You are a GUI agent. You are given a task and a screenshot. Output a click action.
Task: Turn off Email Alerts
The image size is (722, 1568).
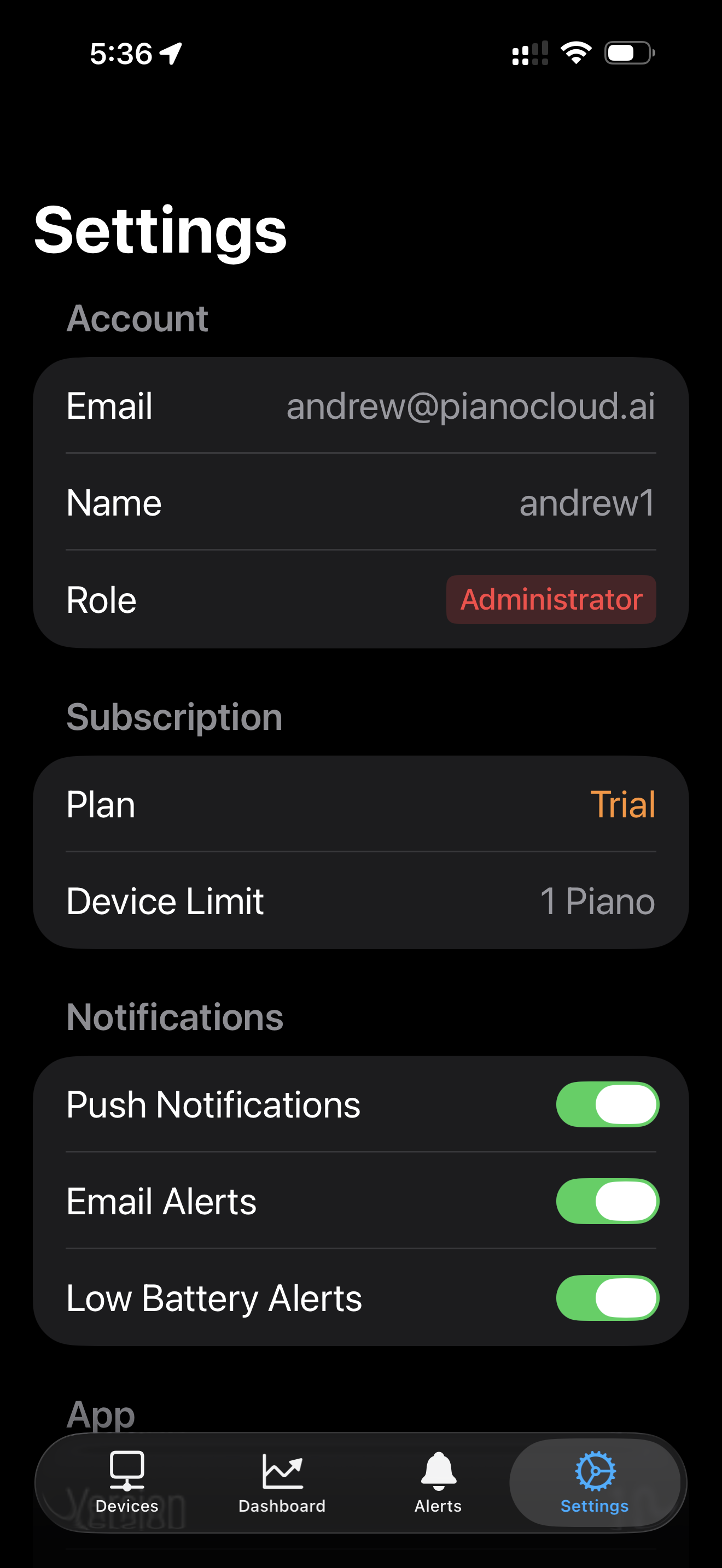(607, 1201)
